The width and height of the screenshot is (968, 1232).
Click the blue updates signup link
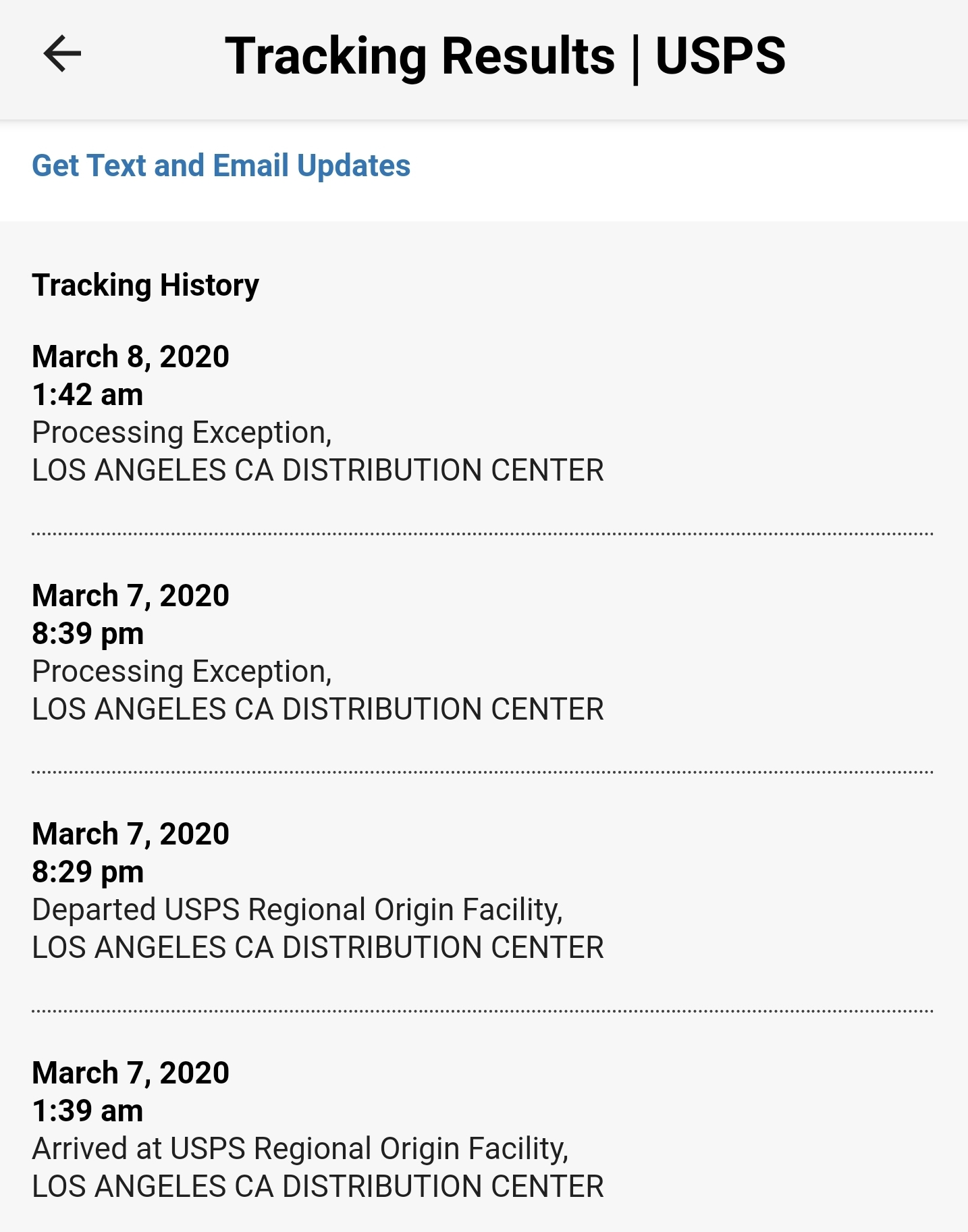[221, 165]
